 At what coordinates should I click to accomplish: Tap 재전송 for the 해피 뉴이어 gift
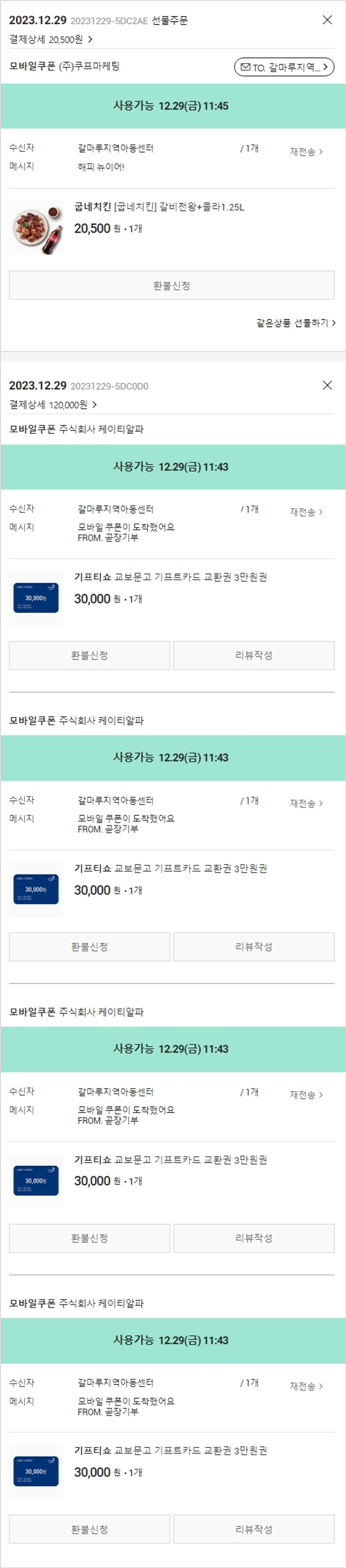click(306, 152)
